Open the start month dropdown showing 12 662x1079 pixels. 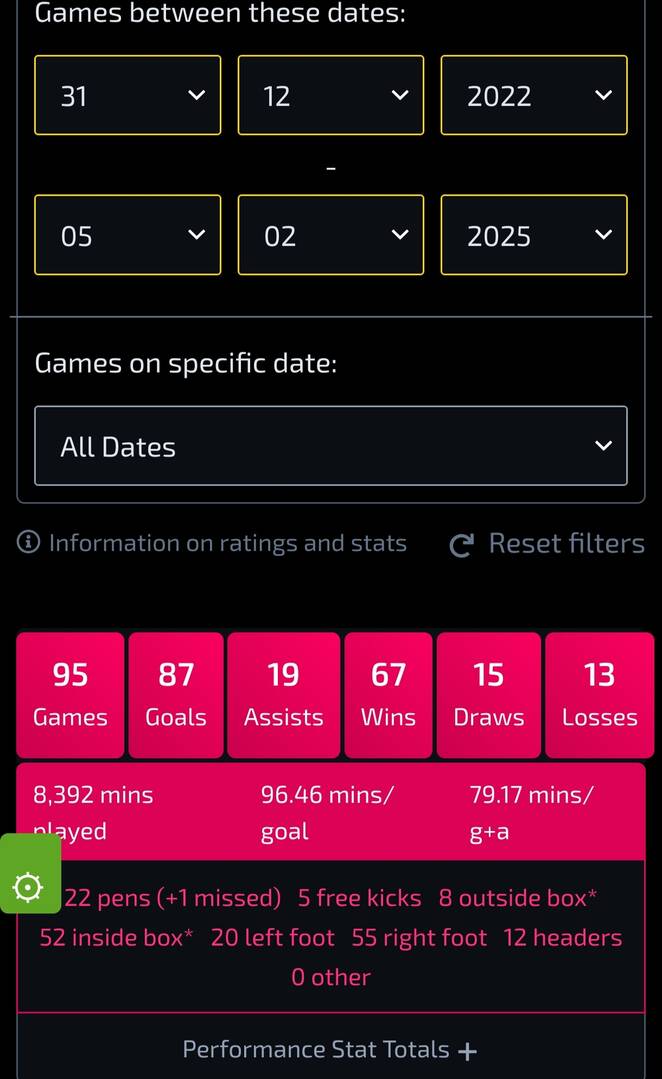pyautogui.click(x=330, y=95)
